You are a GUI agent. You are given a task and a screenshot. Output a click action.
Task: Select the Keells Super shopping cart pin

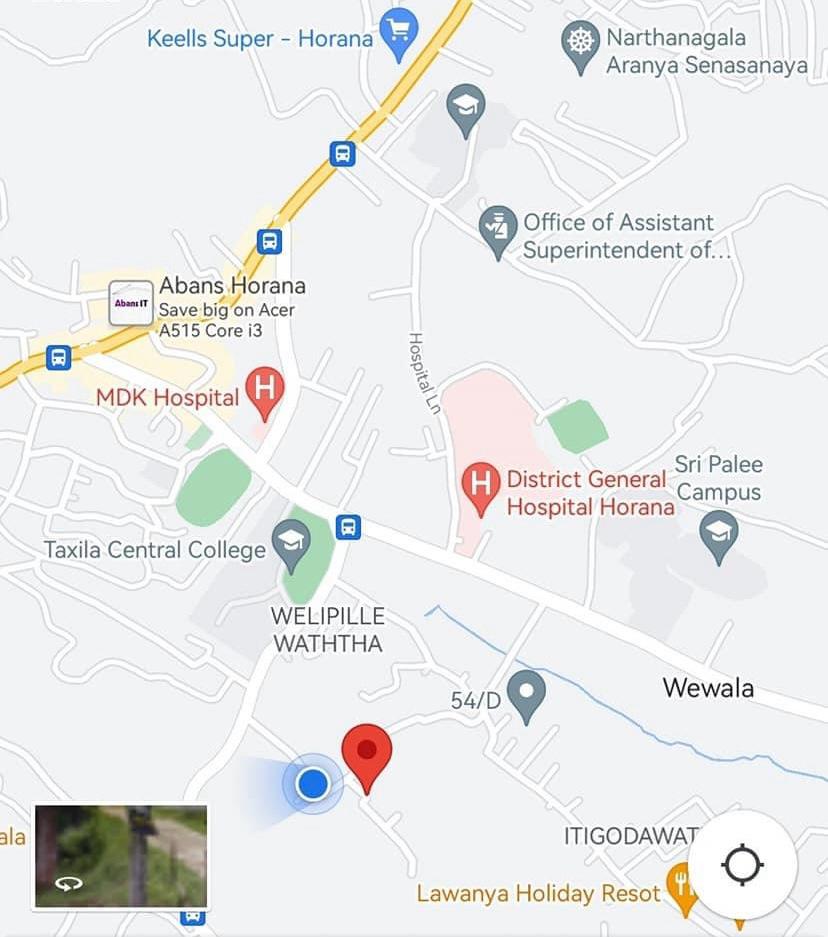(x=398, y=32)
